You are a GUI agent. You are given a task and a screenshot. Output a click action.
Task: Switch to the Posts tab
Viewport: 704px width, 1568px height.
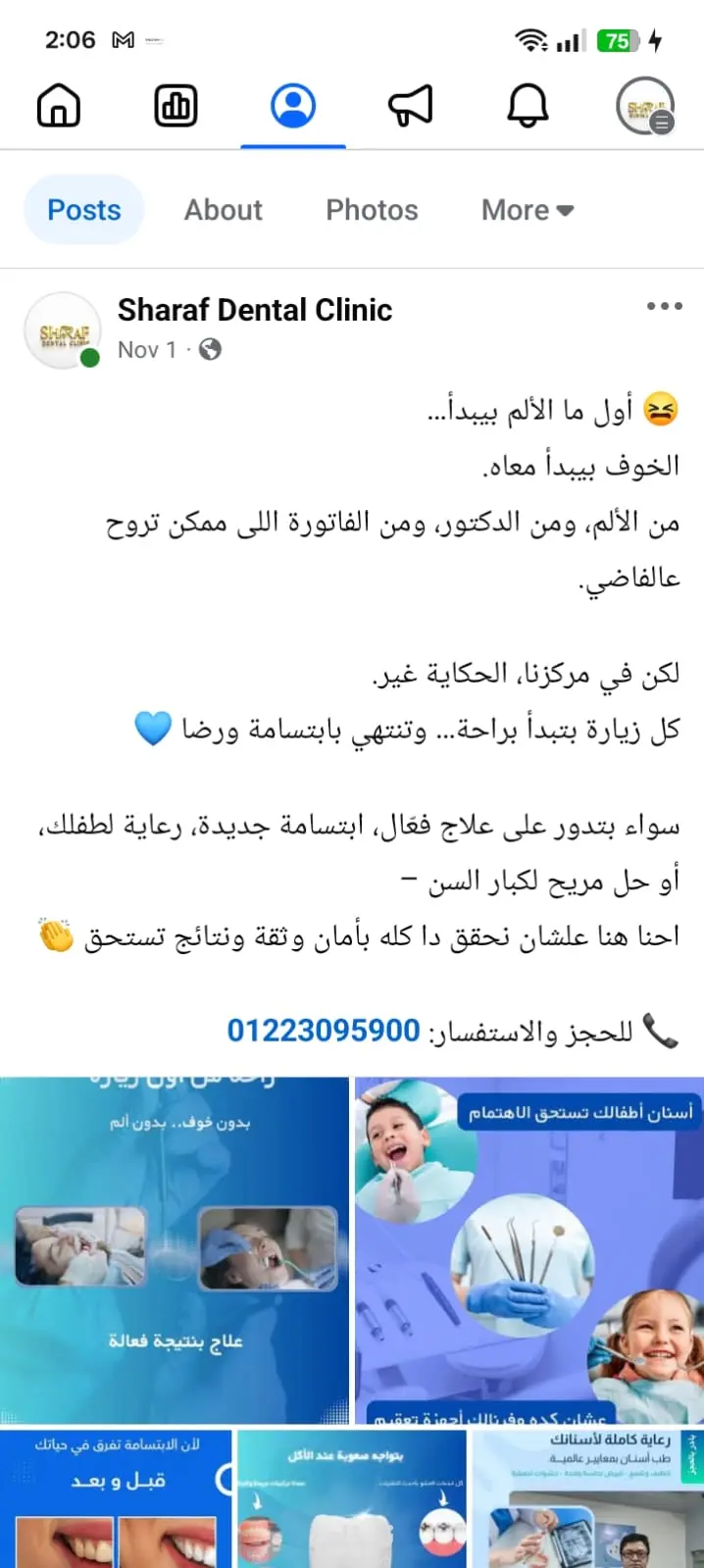click(84, 210)
